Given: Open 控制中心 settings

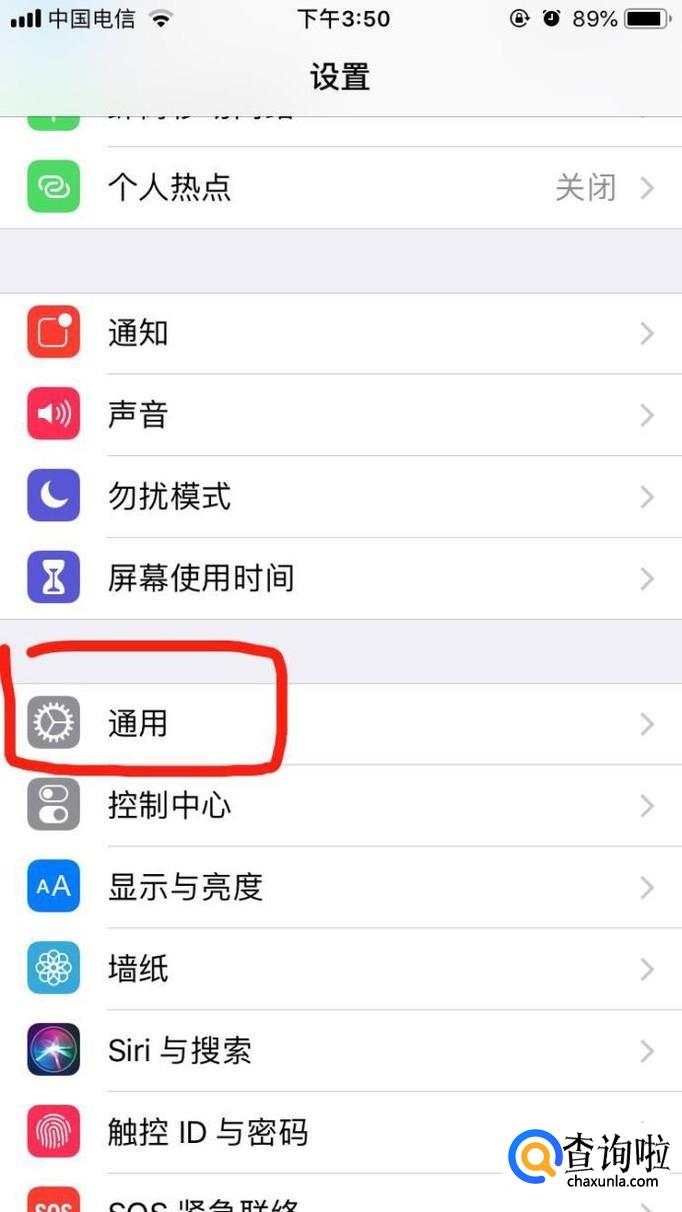Looking at the screenshot, I should pos(341,806).
